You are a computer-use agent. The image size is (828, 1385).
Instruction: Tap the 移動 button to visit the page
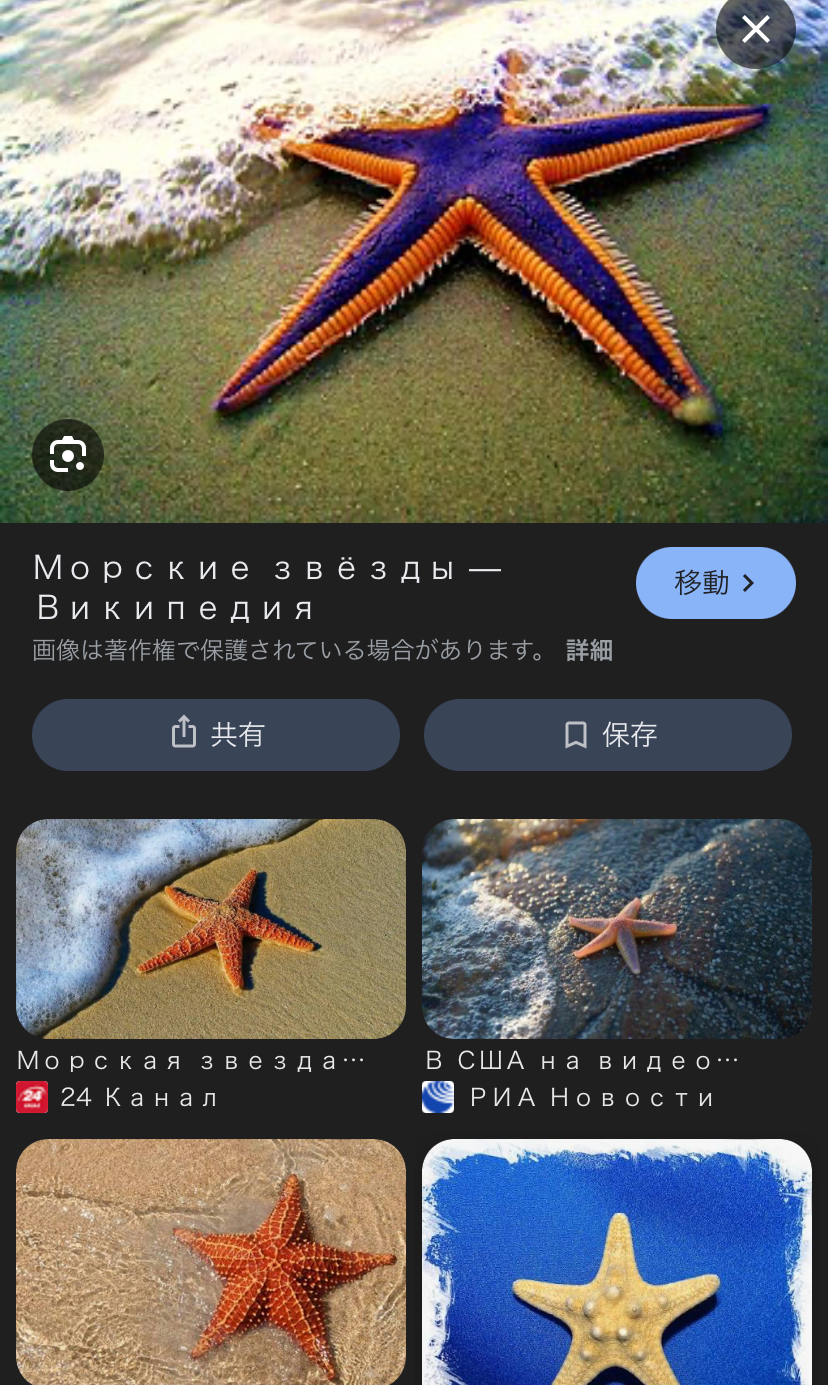(715, 583)
